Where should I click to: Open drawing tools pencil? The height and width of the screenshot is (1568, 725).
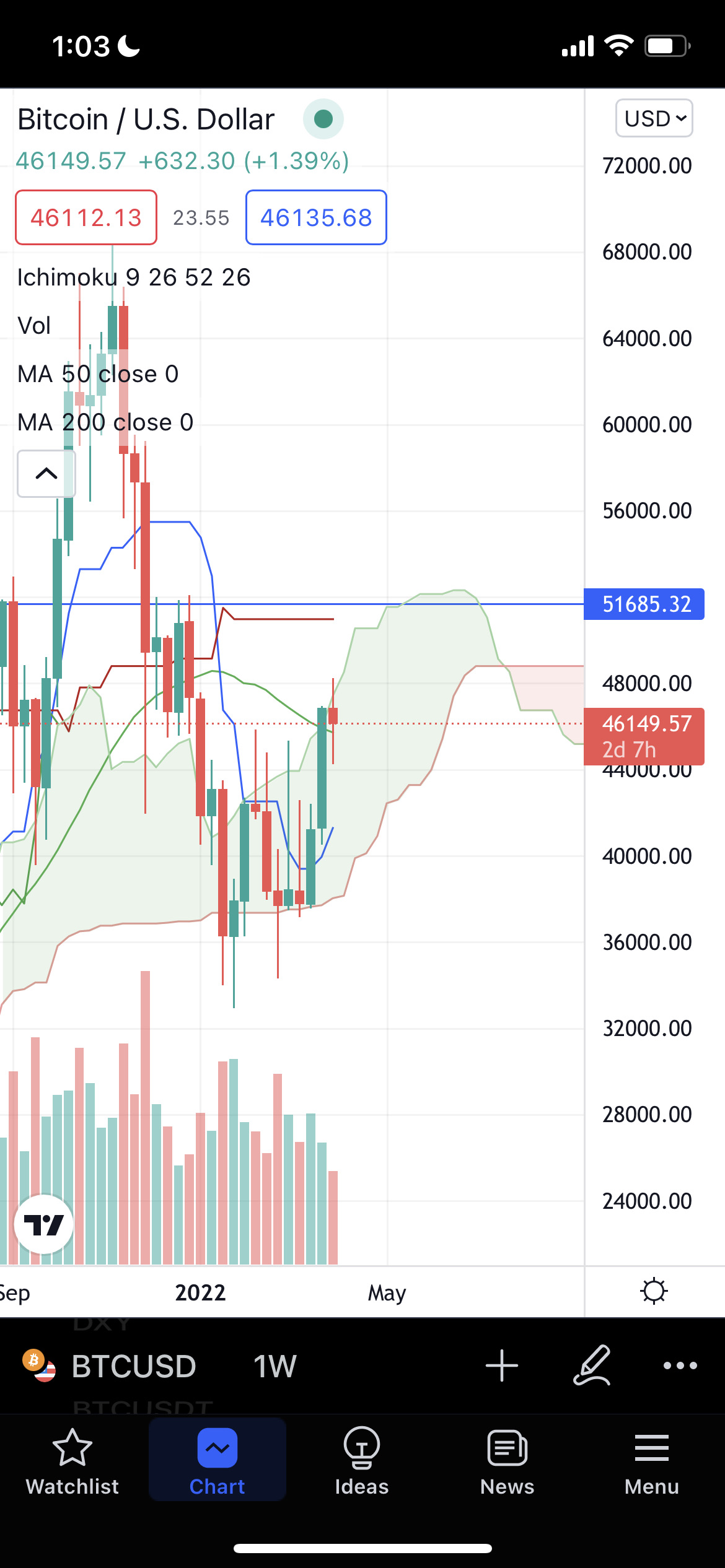click(592, 1365)
